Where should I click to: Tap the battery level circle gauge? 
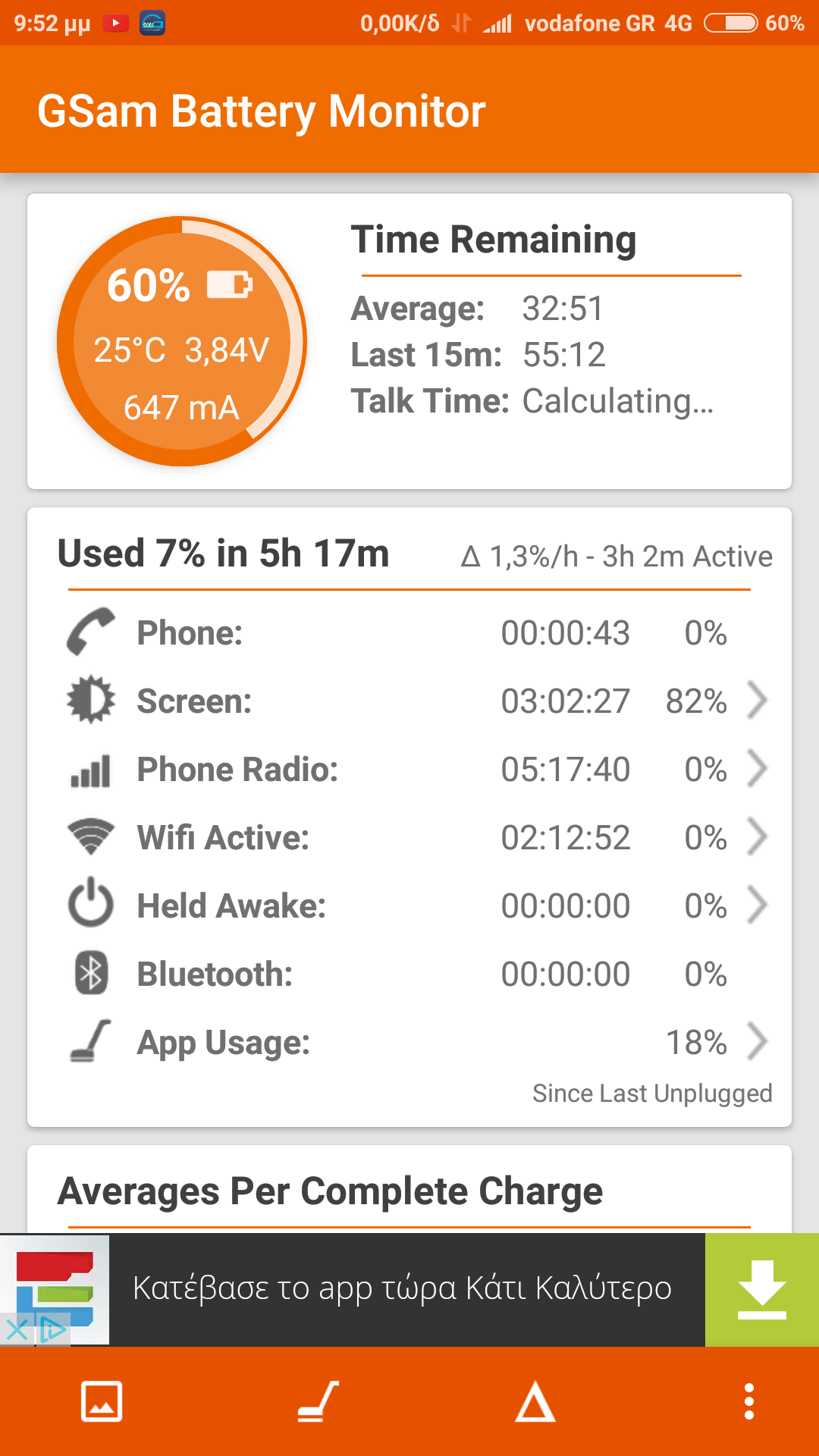point(182,341)
